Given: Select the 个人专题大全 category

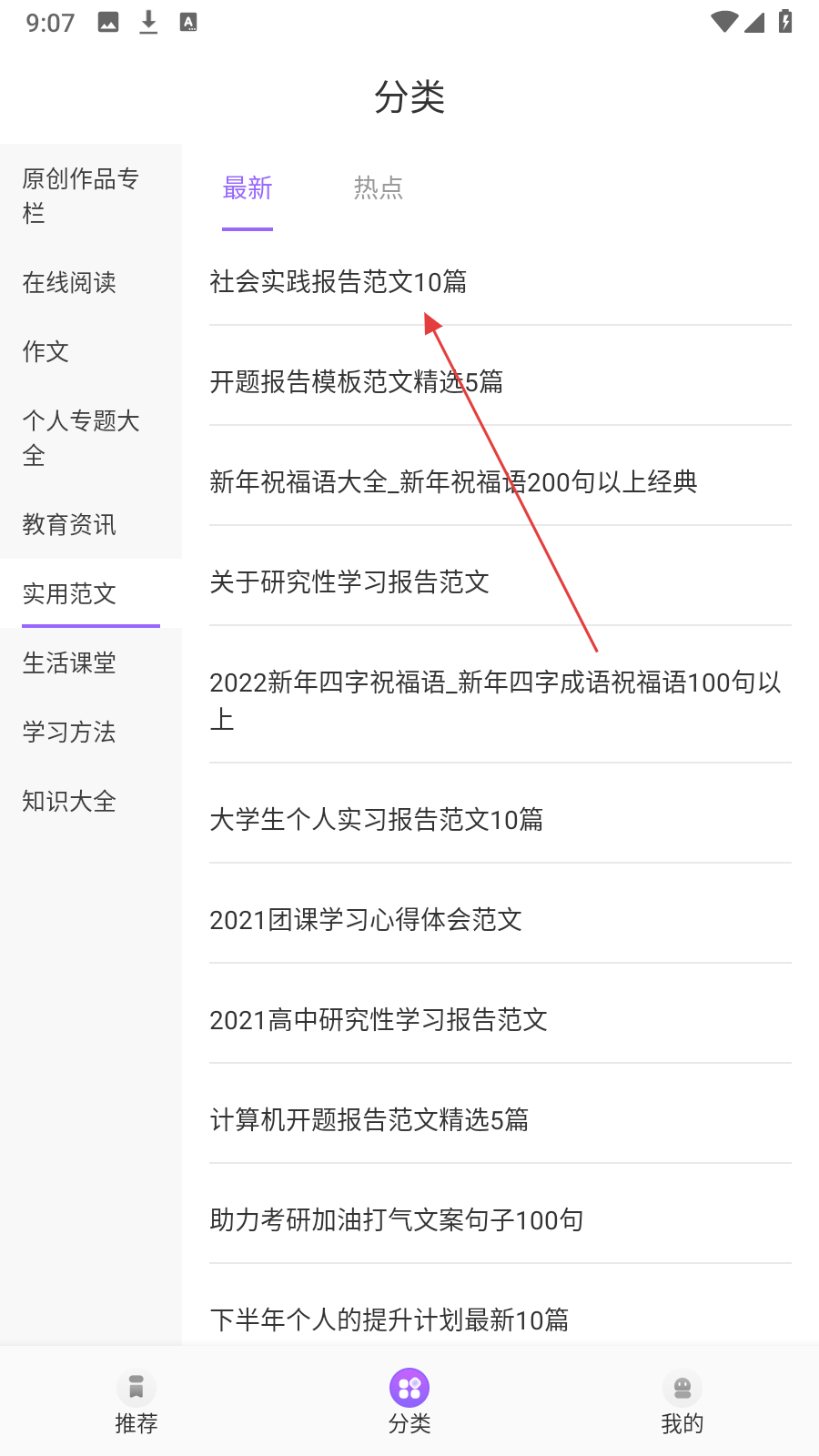Looking at the screenshot, I should pyautogui.click(x=80, y=438).
